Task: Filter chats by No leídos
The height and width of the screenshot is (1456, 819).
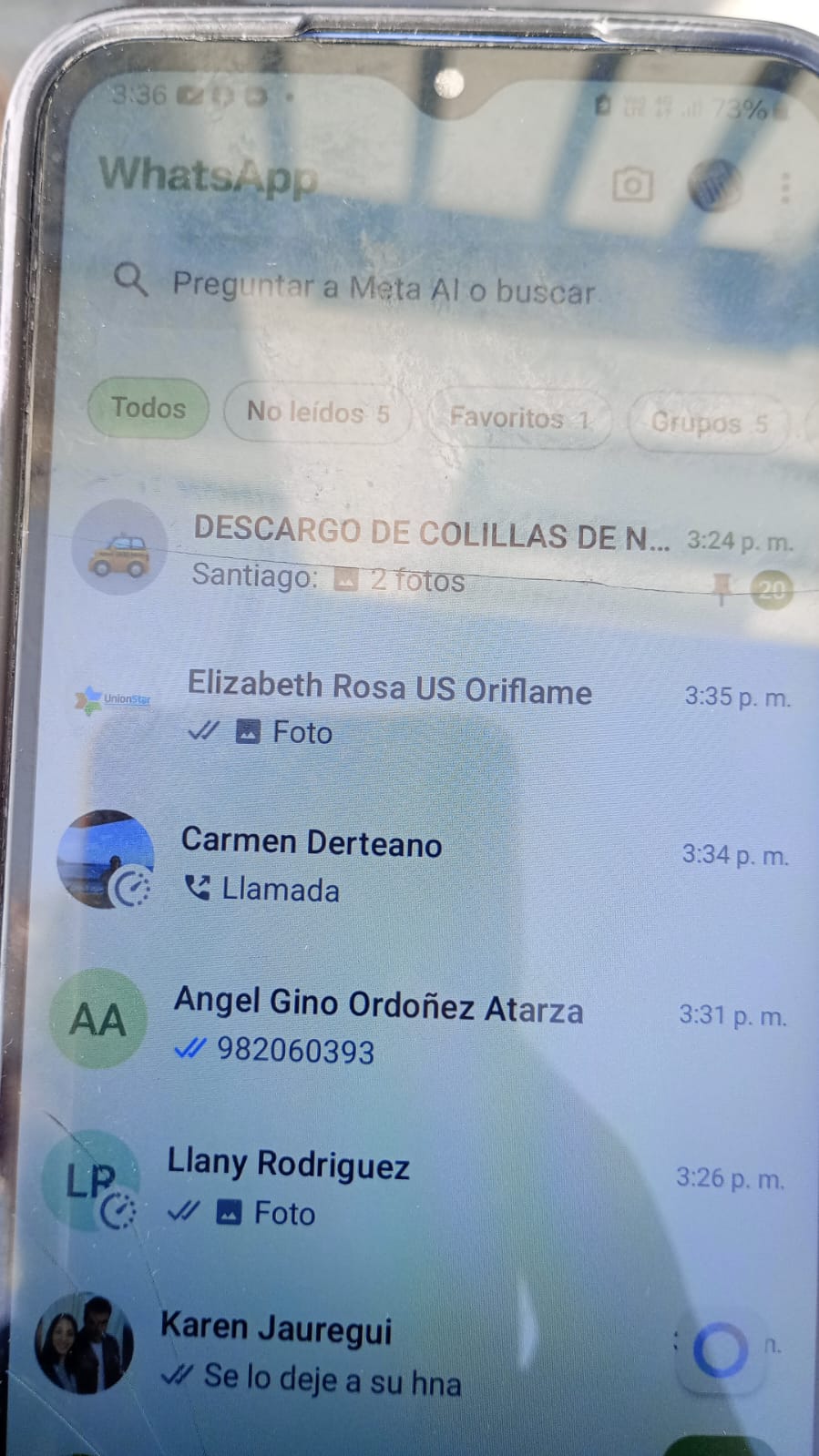Action: (317, 412)
